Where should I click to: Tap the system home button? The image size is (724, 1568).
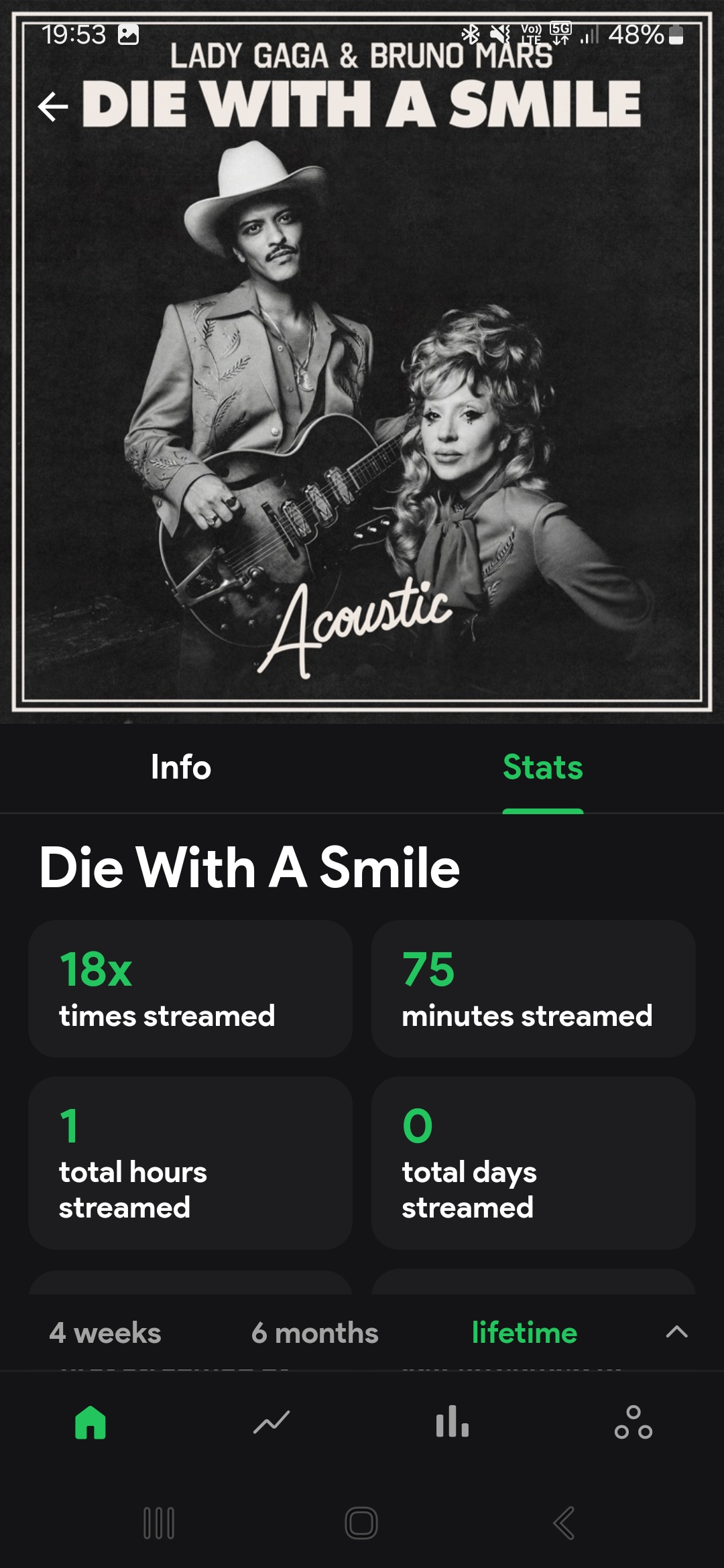(x=361, y=1523)
